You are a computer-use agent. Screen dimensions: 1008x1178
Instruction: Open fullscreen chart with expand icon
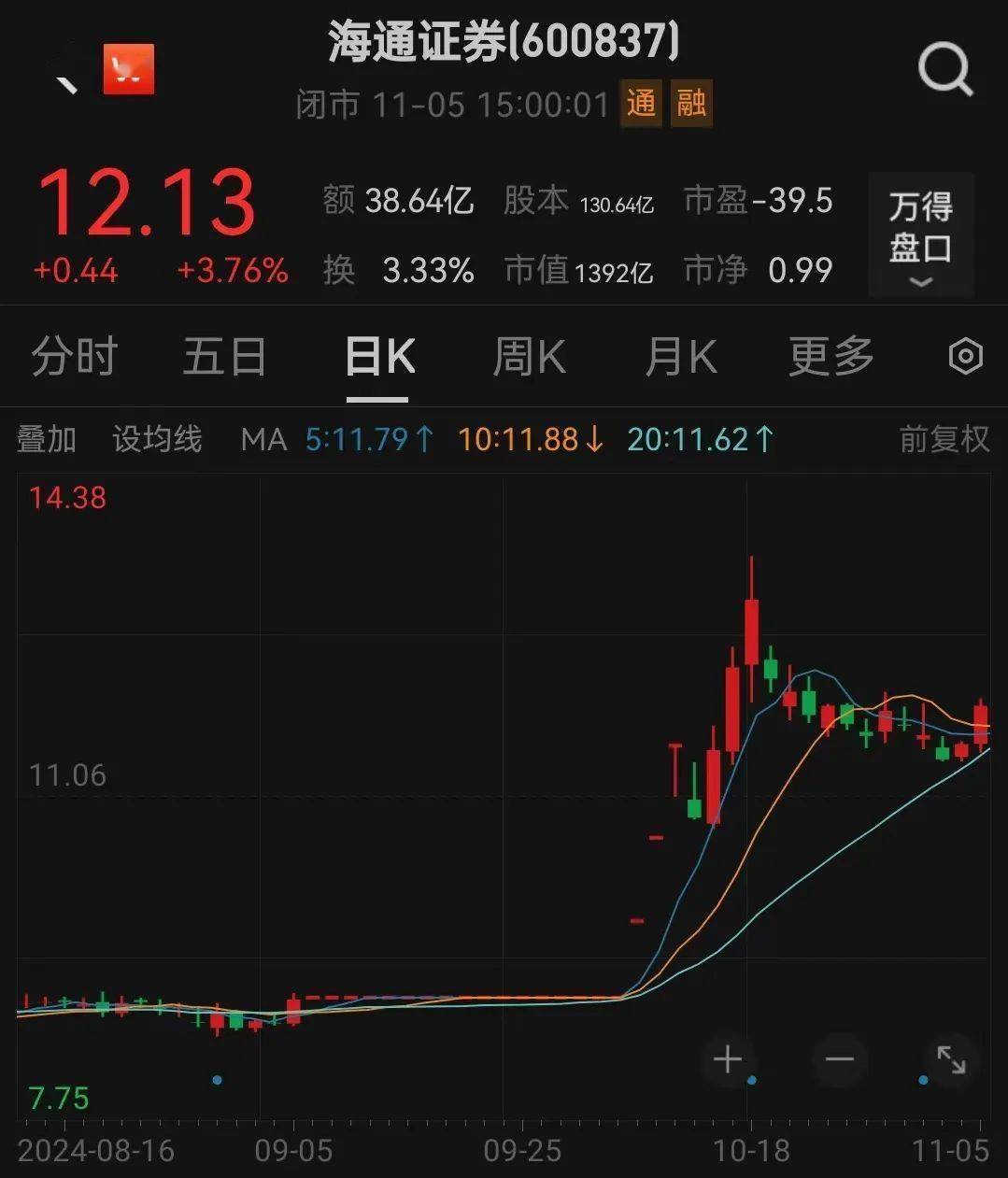pos(953,1059)
